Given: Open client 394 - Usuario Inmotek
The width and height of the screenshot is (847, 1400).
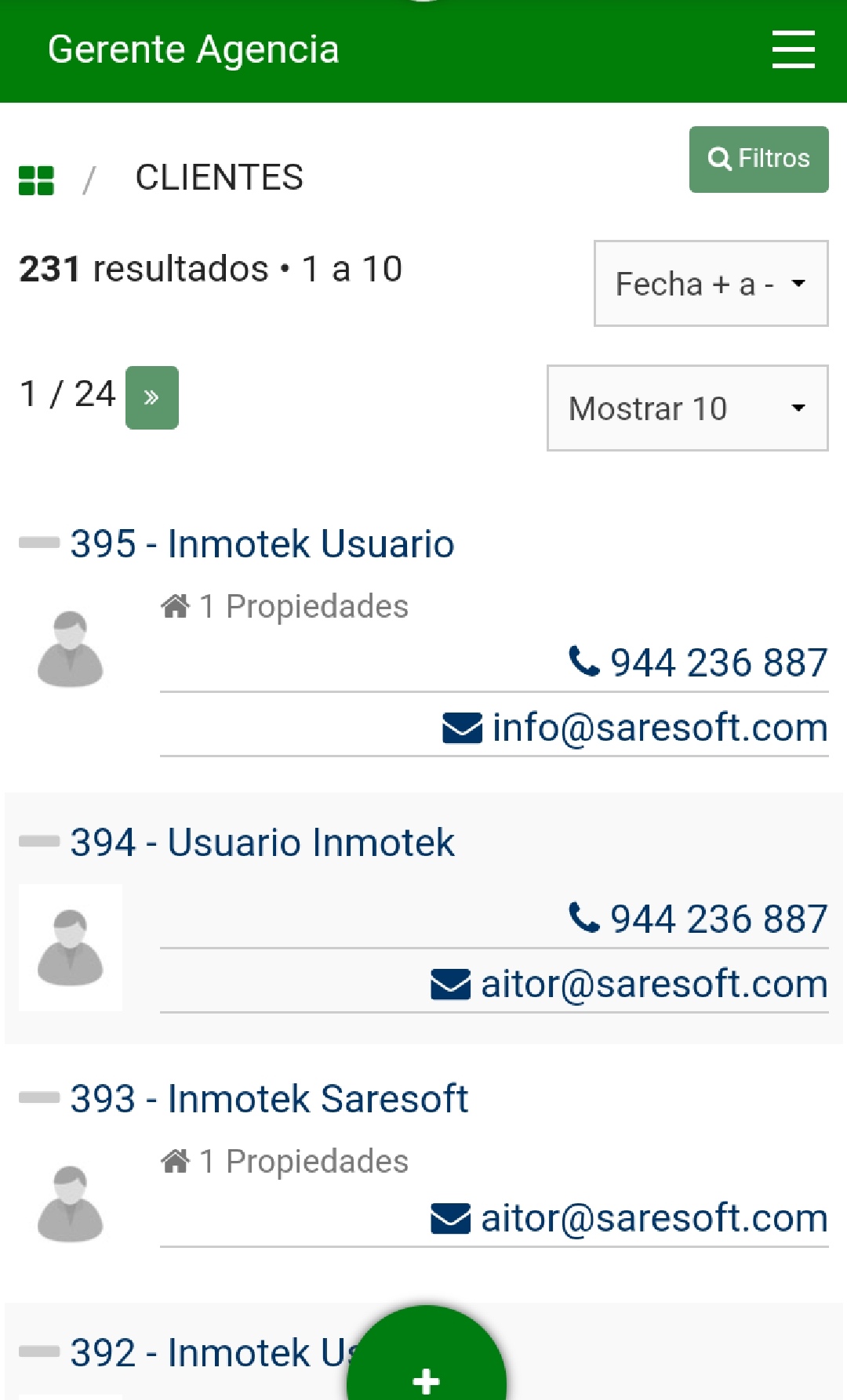Looking at the screenshot, I should click(x=262, y=842).
